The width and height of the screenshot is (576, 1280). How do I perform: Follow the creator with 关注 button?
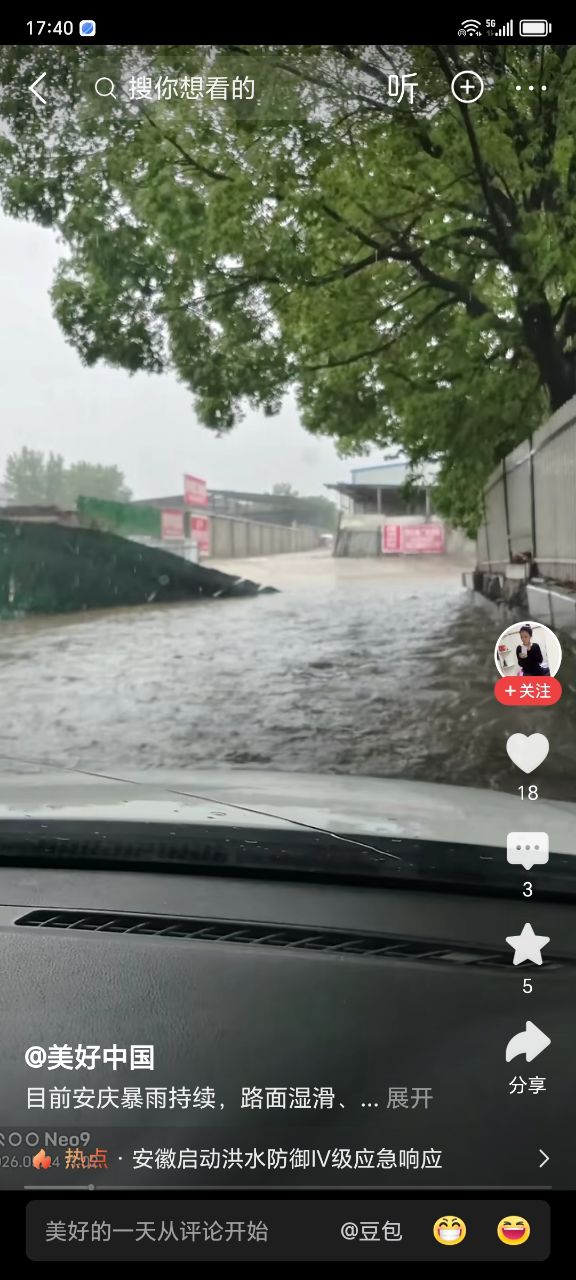[528, 691]
